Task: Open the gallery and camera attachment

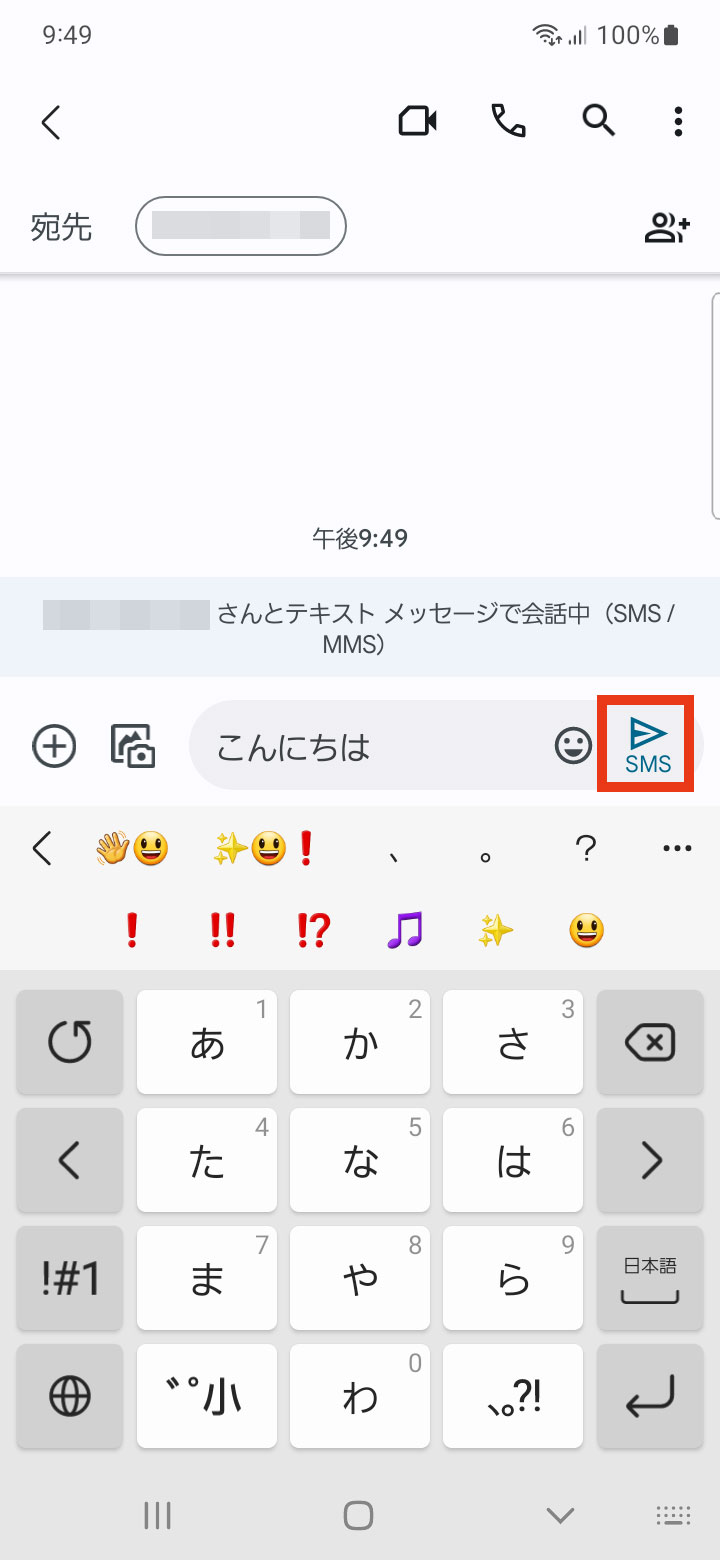Action: click(x=133, y=746)
